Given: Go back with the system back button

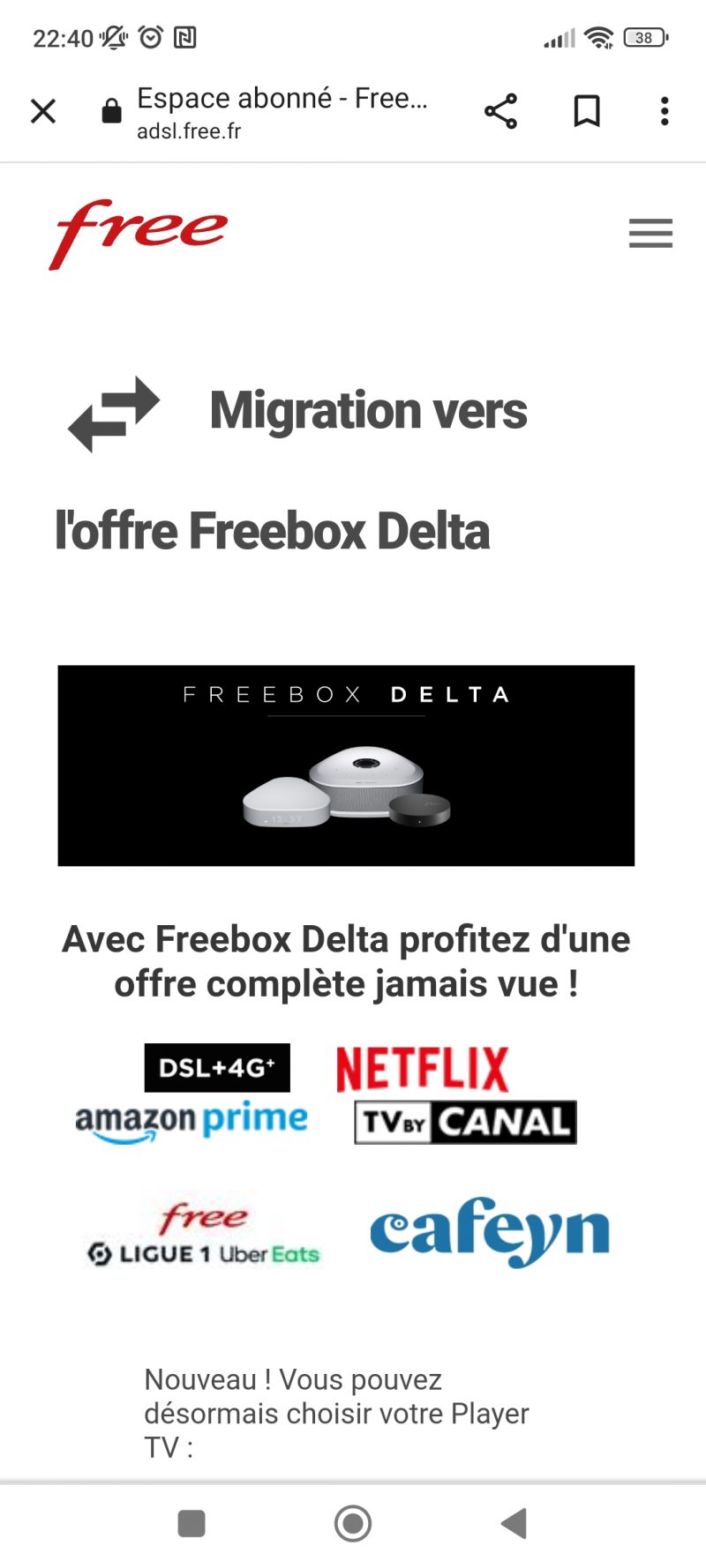Looking at the screenshot, I should (514, 1523).
